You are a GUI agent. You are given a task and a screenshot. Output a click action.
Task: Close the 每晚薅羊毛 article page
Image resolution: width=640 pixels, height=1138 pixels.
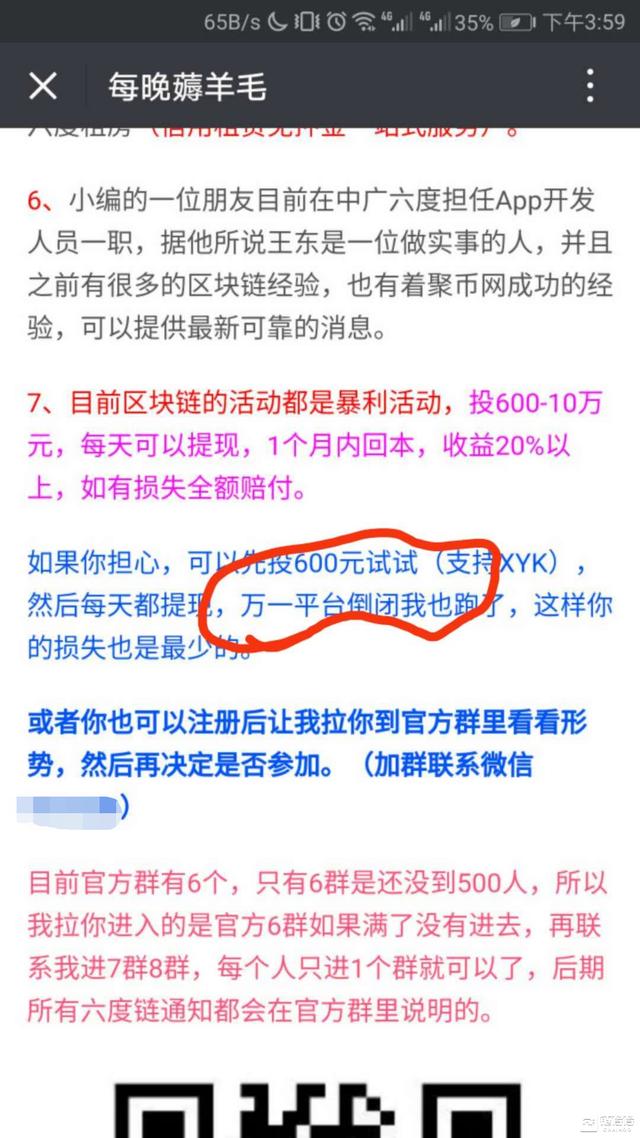[x=42, y=86]
